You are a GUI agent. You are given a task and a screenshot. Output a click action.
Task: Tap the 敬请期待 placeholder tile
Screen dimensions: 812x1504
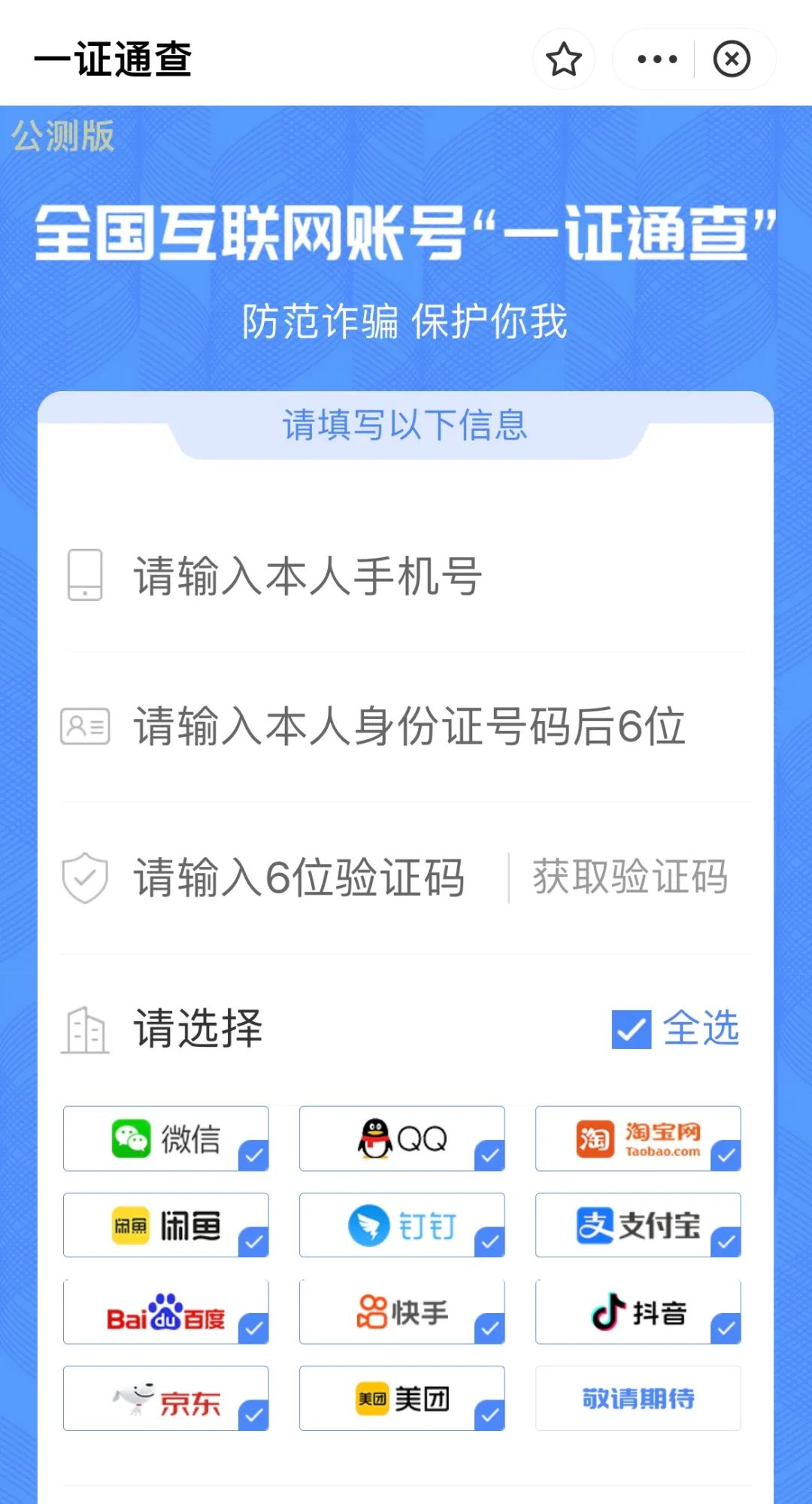pyautogui.click(x=638, y=1399)
